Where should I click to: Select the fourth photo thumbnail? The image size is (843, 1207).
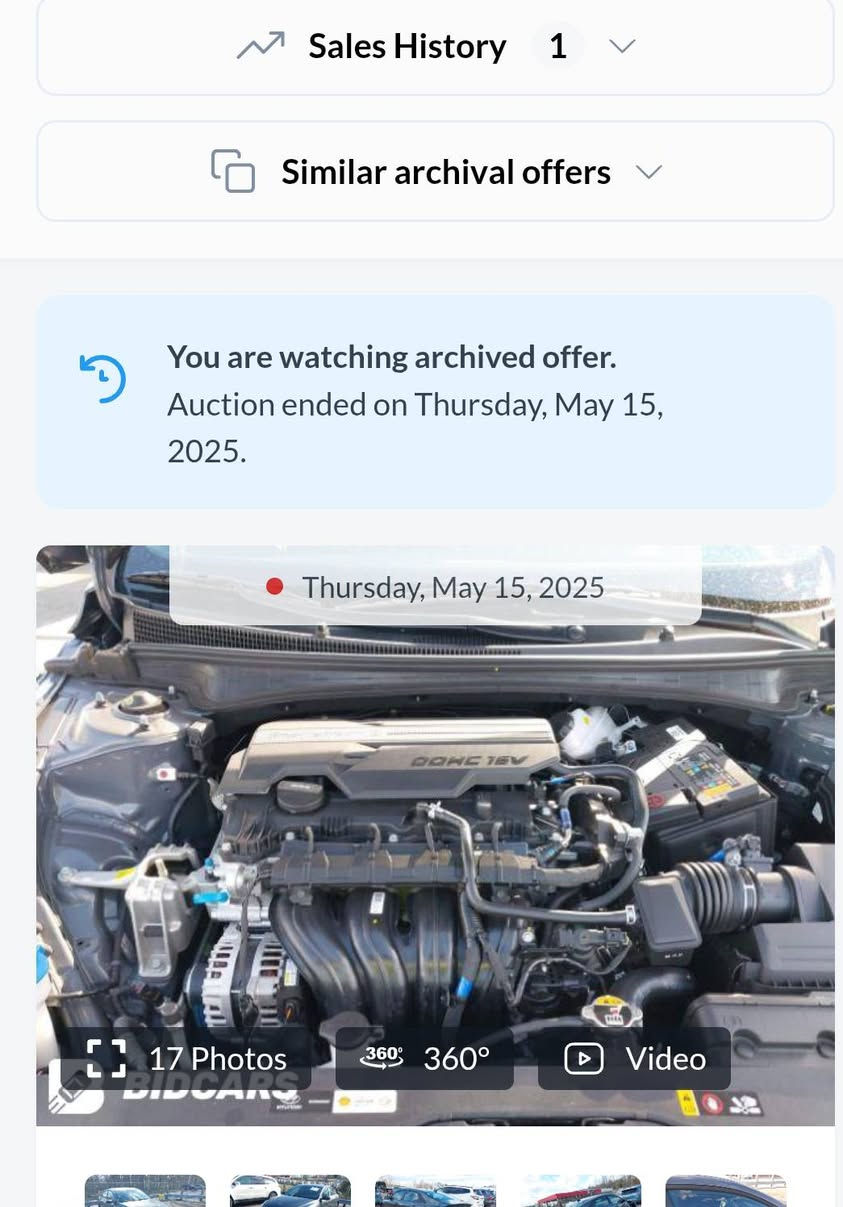[x=581, y=1192]
